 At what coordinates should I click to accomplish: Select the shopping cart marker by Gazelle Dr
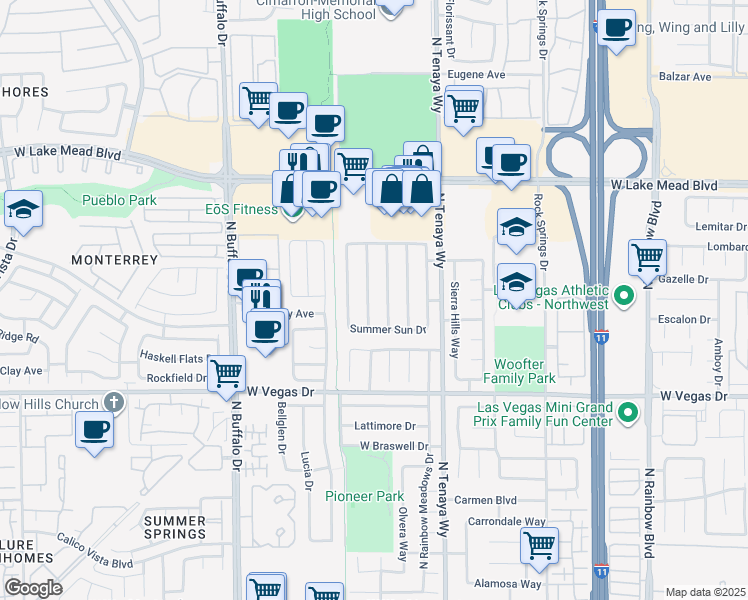click(x=647, y=259)
